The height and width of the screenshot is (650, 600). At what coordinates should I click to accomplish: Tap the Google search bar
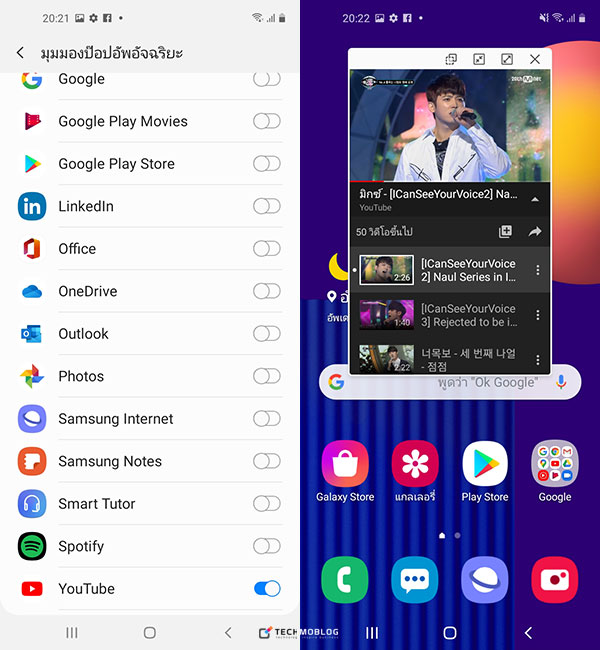click(x=440, y=382)
